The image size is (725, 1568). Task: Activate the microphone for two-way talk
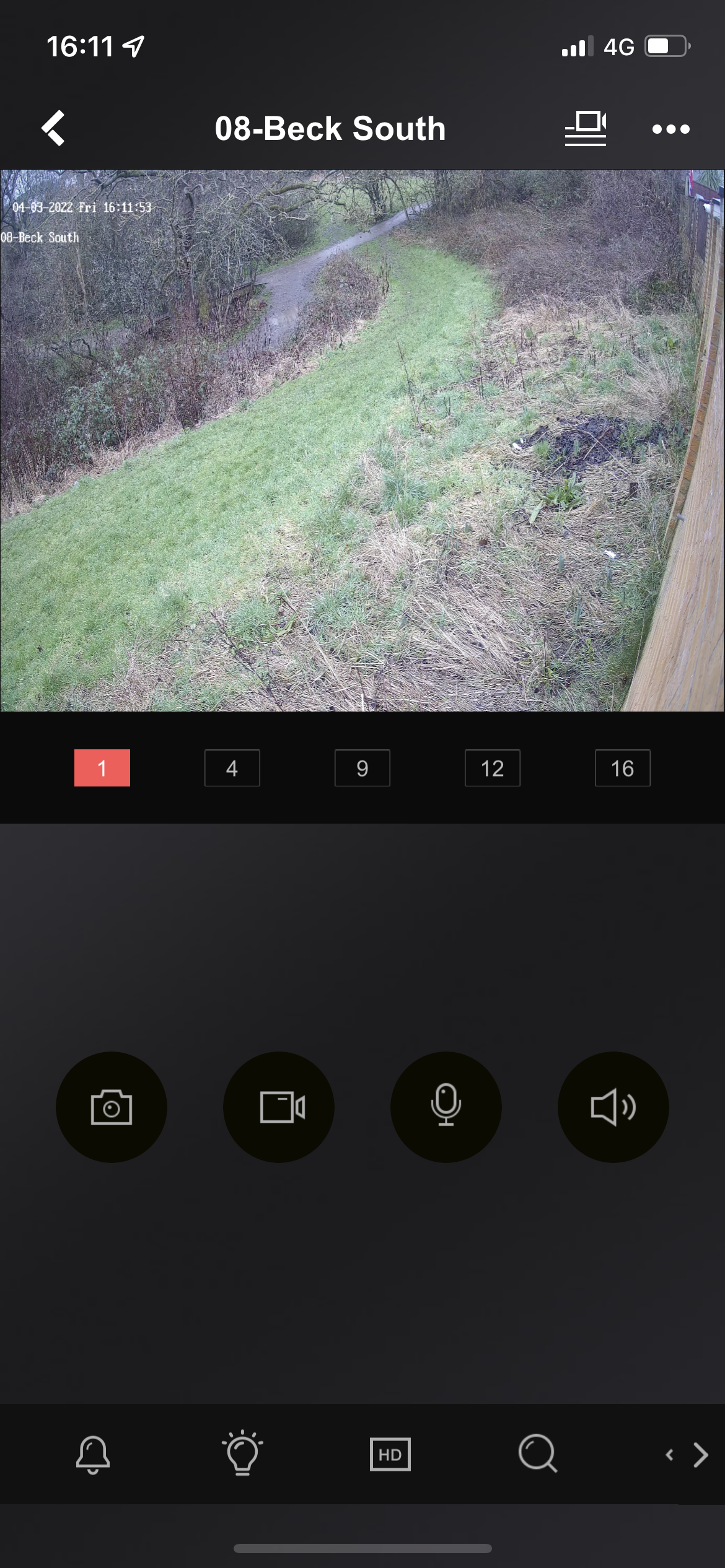click(446, 1107)
